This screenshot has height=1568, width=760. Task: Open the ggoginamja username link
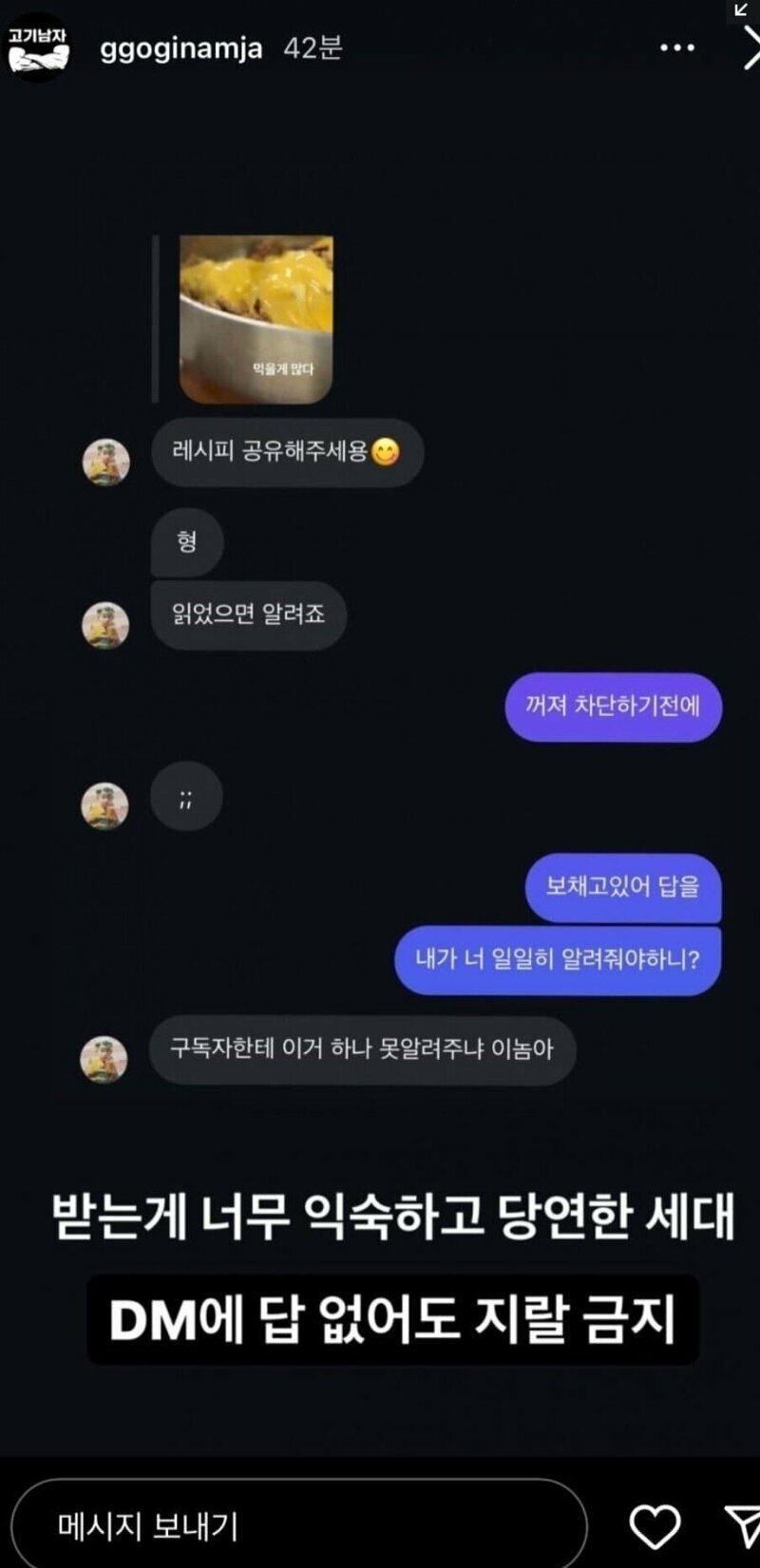[x=180, y=48]
